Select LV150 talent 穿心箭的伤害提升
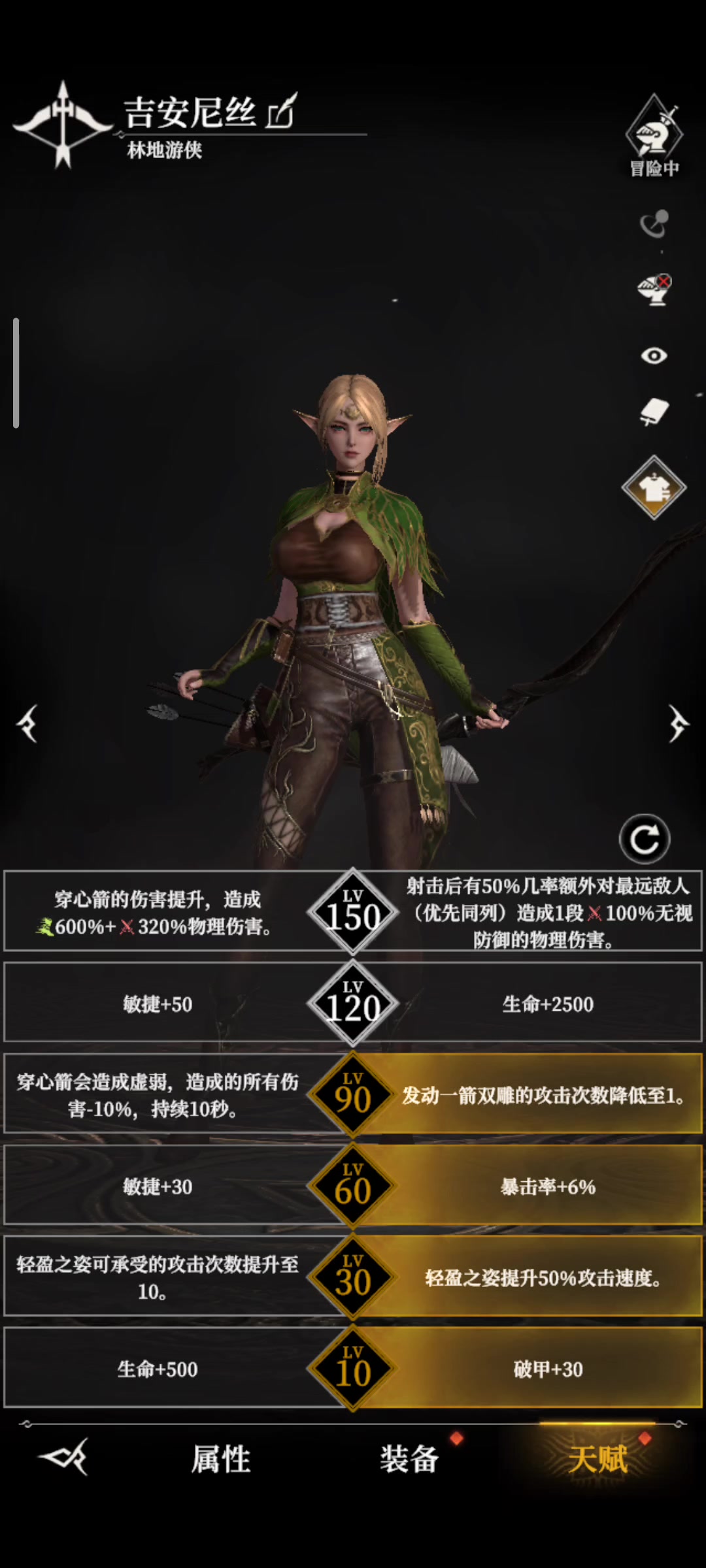The width and height of the screenshot is (706, 1568). (x=157, y=911)
